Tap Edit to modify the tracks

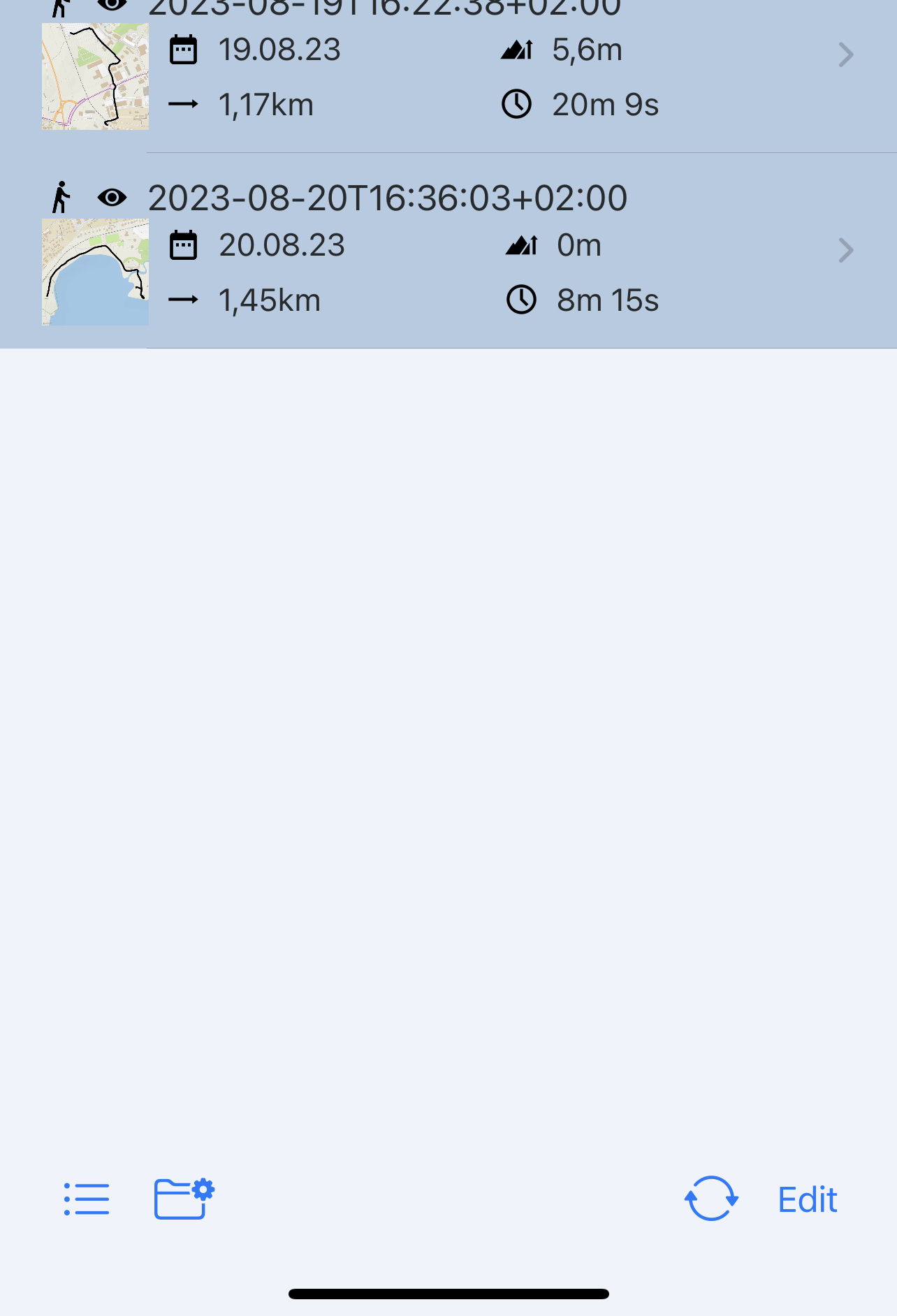[x=808, y=1200]
